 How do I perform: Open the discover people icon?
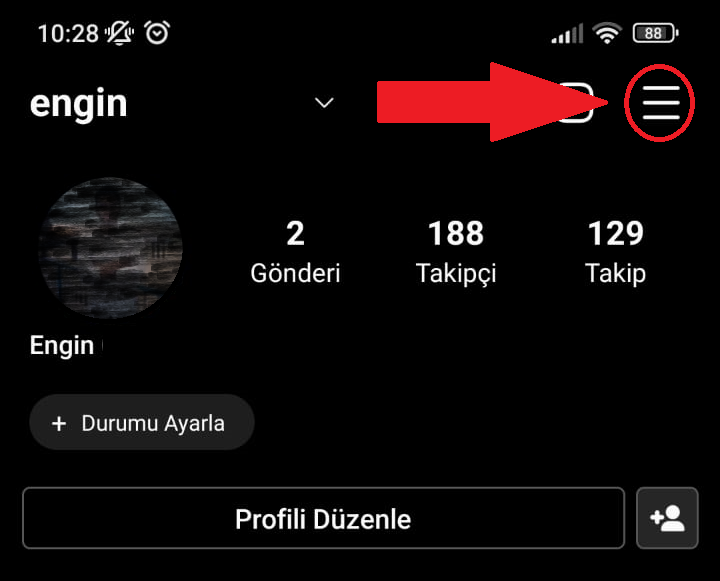[667, 519]
